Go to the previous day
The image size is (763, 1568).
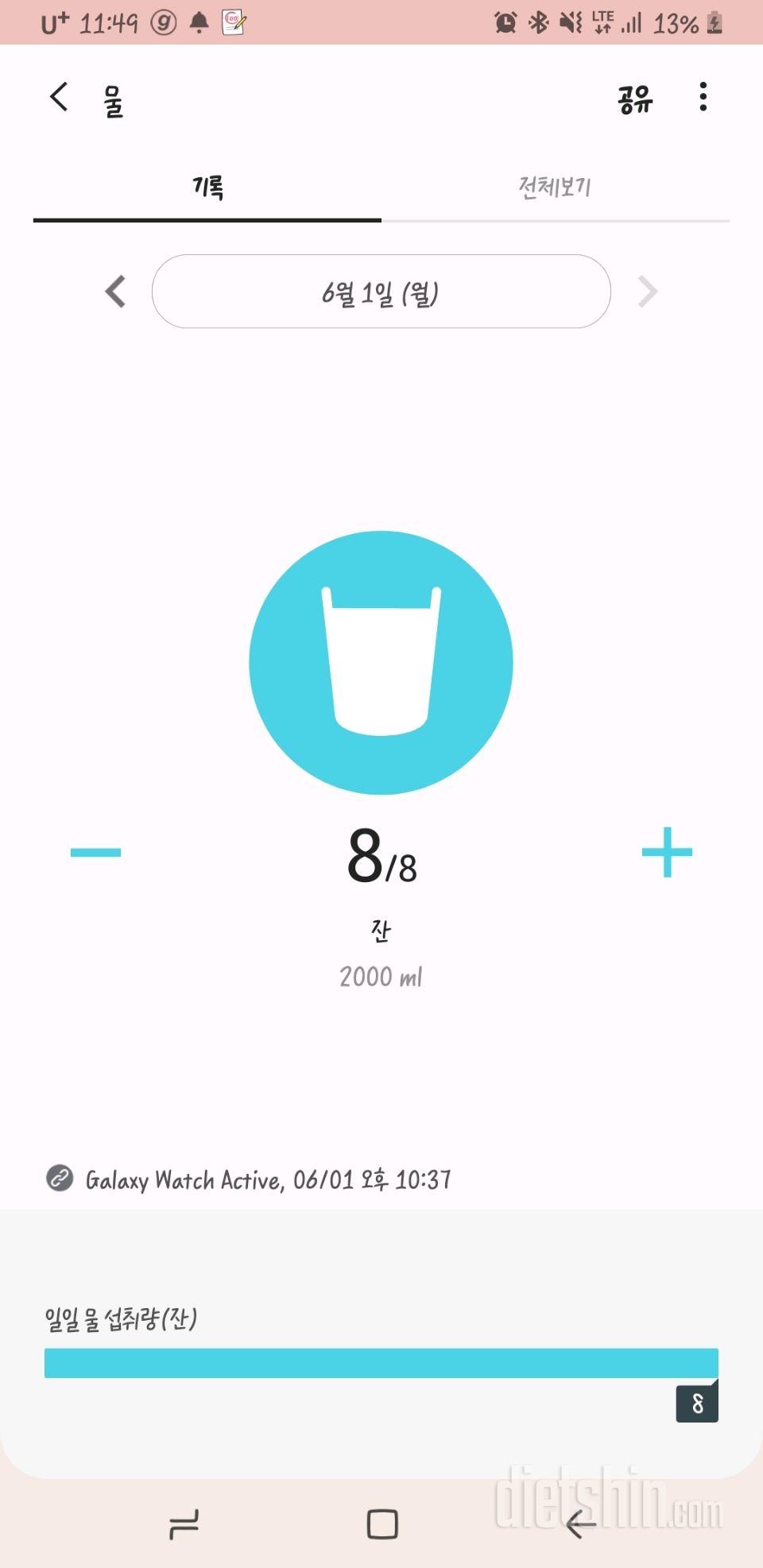pos(116,292)
